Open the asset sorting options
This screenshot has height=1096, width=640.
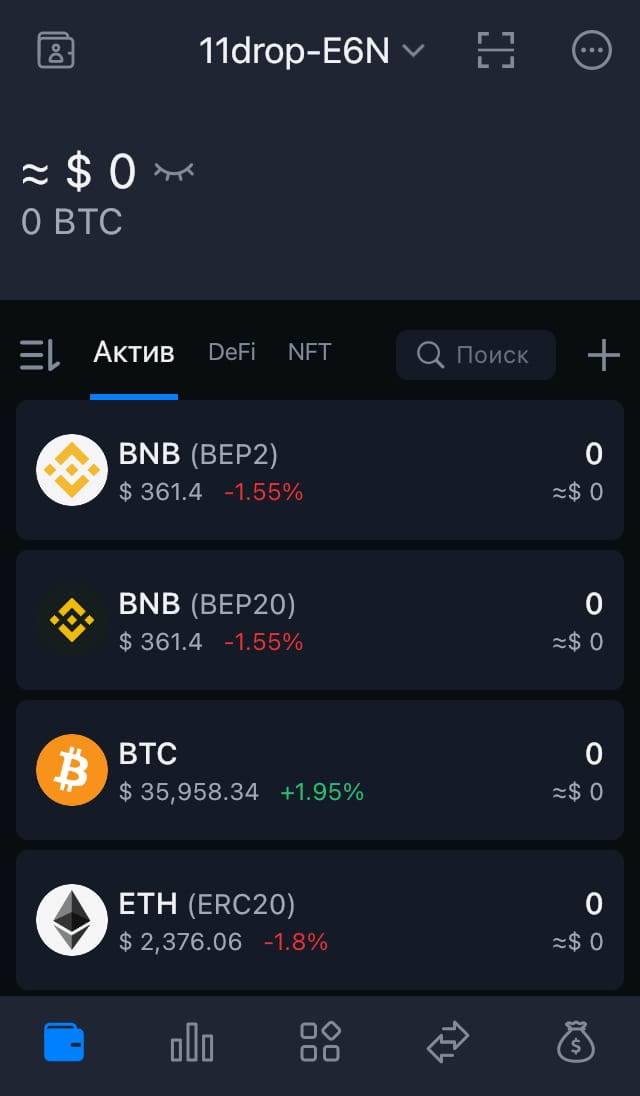tap(40, 355)
